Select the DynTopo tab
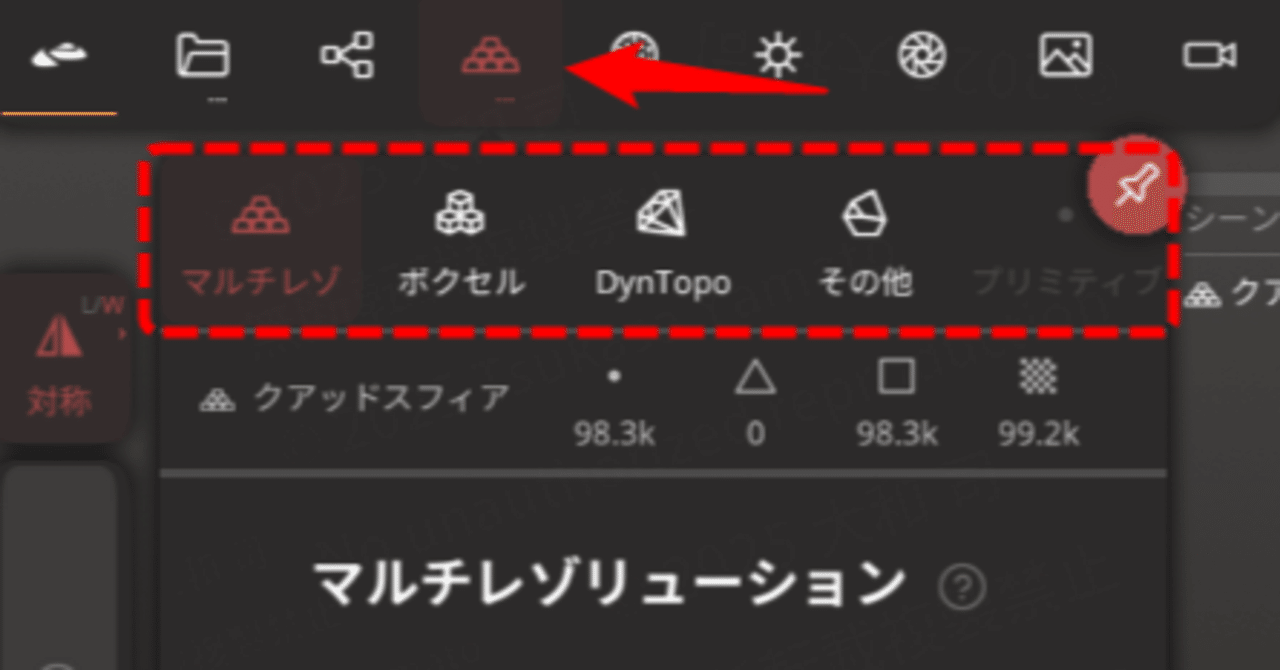Viewport: 1280px width, 670px height. tap(663, 245)
